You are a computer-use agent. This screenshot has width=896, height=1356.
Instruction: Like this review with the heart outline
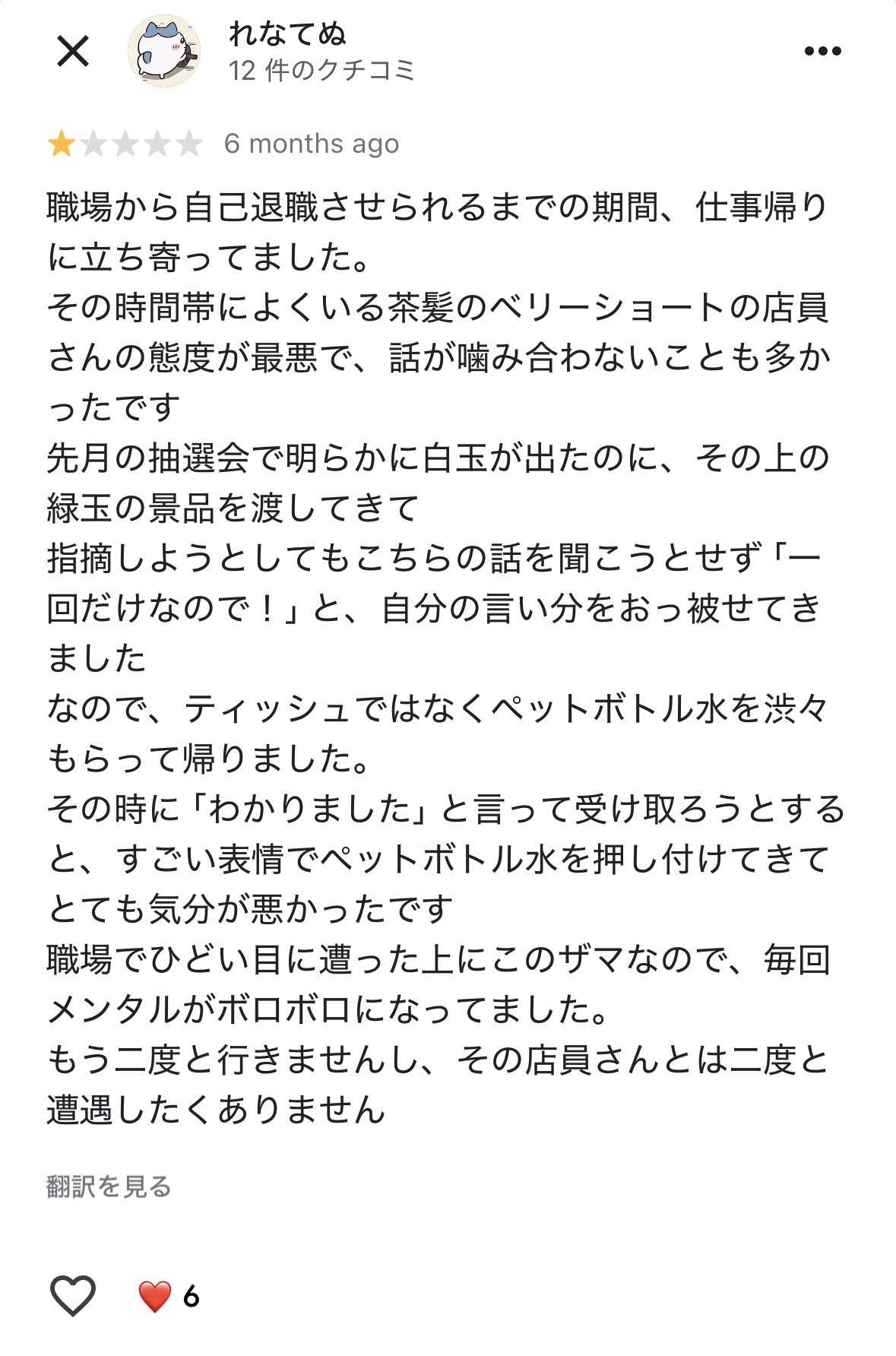pyautogui.click(x=73, y=1295)
